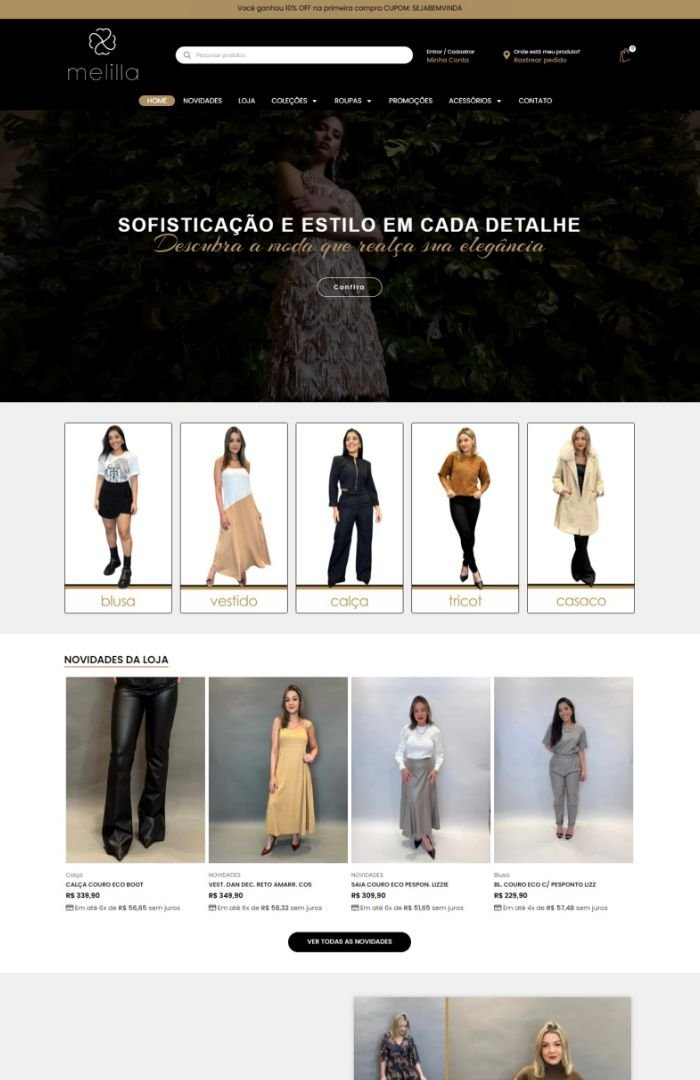Open the vestido category card
Image resolution: width=700 pixels, height=1080 pixels.
point(233,517)
